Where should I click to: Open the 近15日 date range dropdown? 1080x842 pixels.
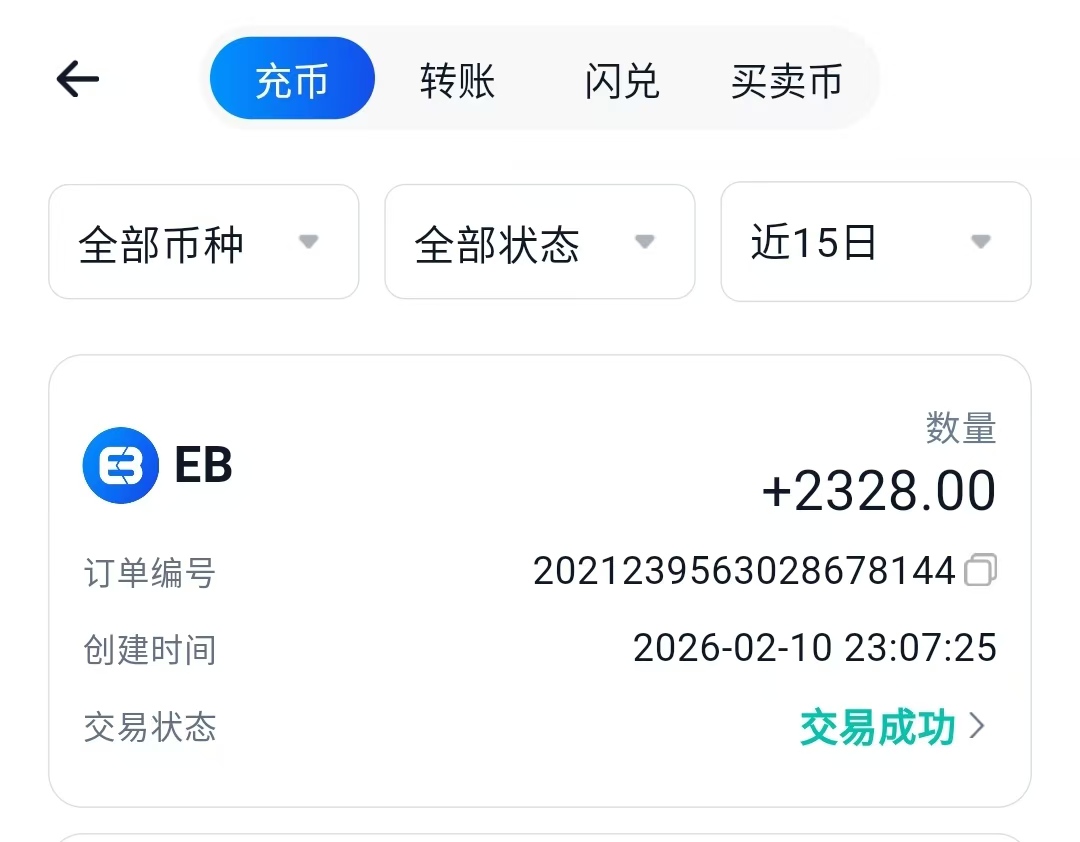tap(875, 242)
